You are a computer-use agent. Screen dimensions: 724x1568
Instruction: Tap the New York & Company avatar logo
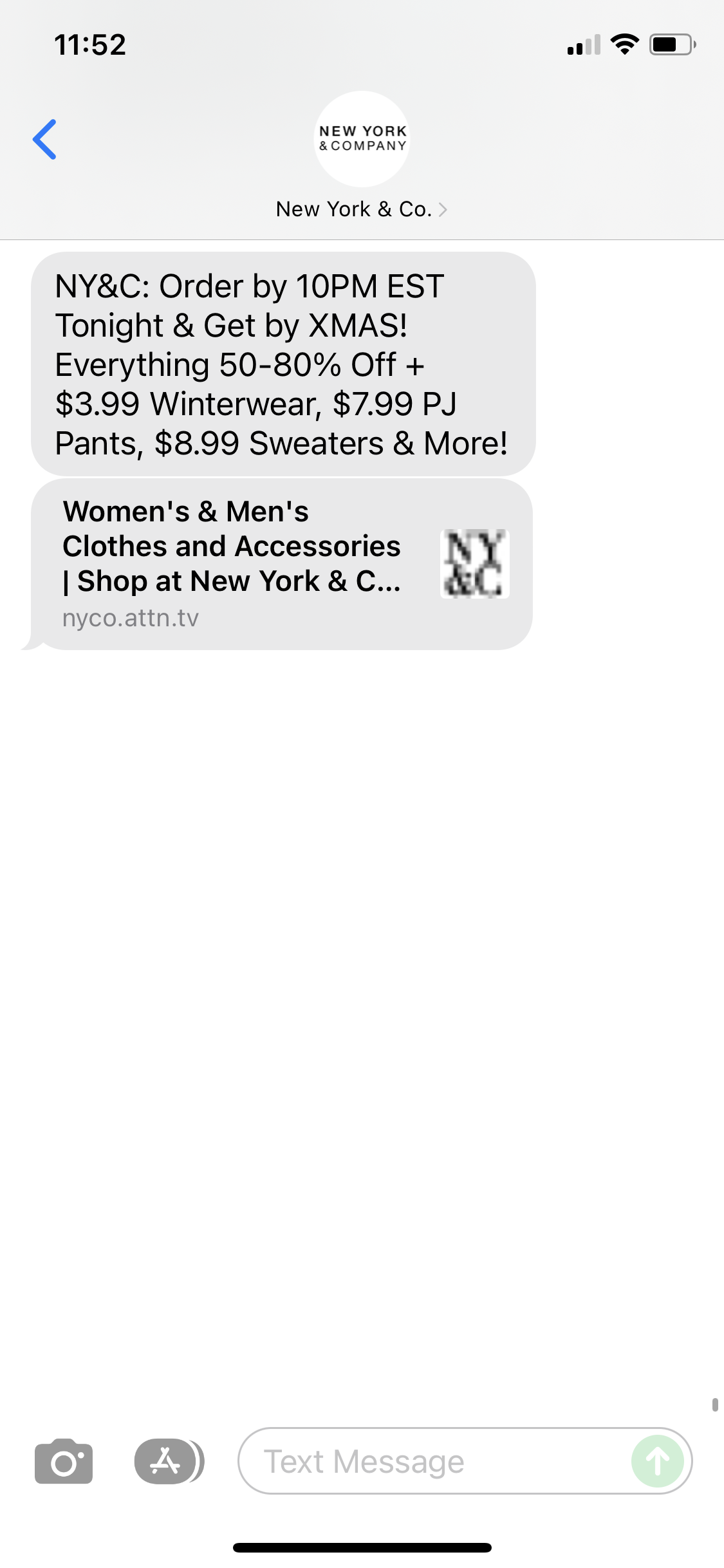click(x=362, y=139)
